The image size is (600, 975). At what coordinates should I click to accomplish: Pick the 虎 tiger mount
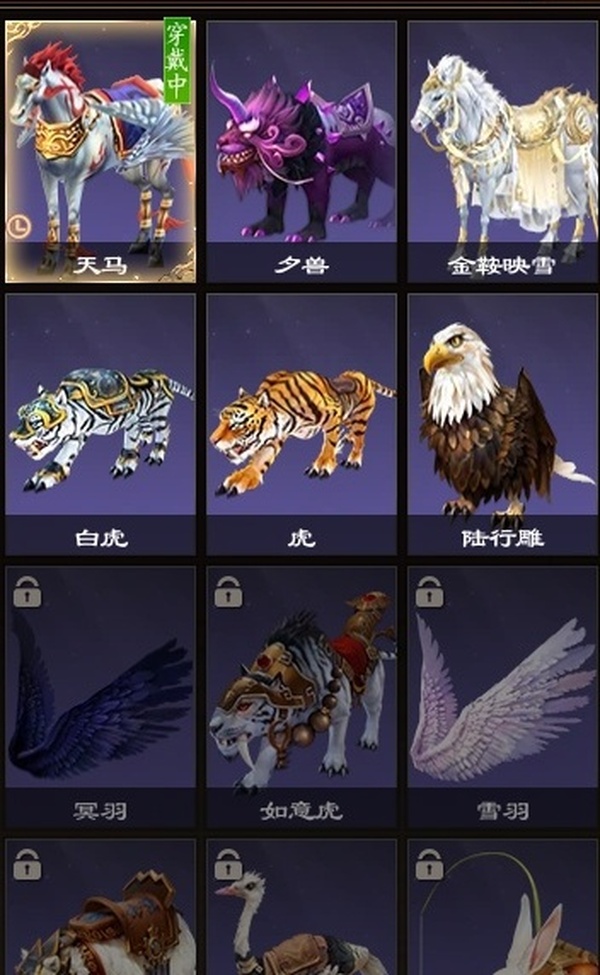(x=301, y=425)
